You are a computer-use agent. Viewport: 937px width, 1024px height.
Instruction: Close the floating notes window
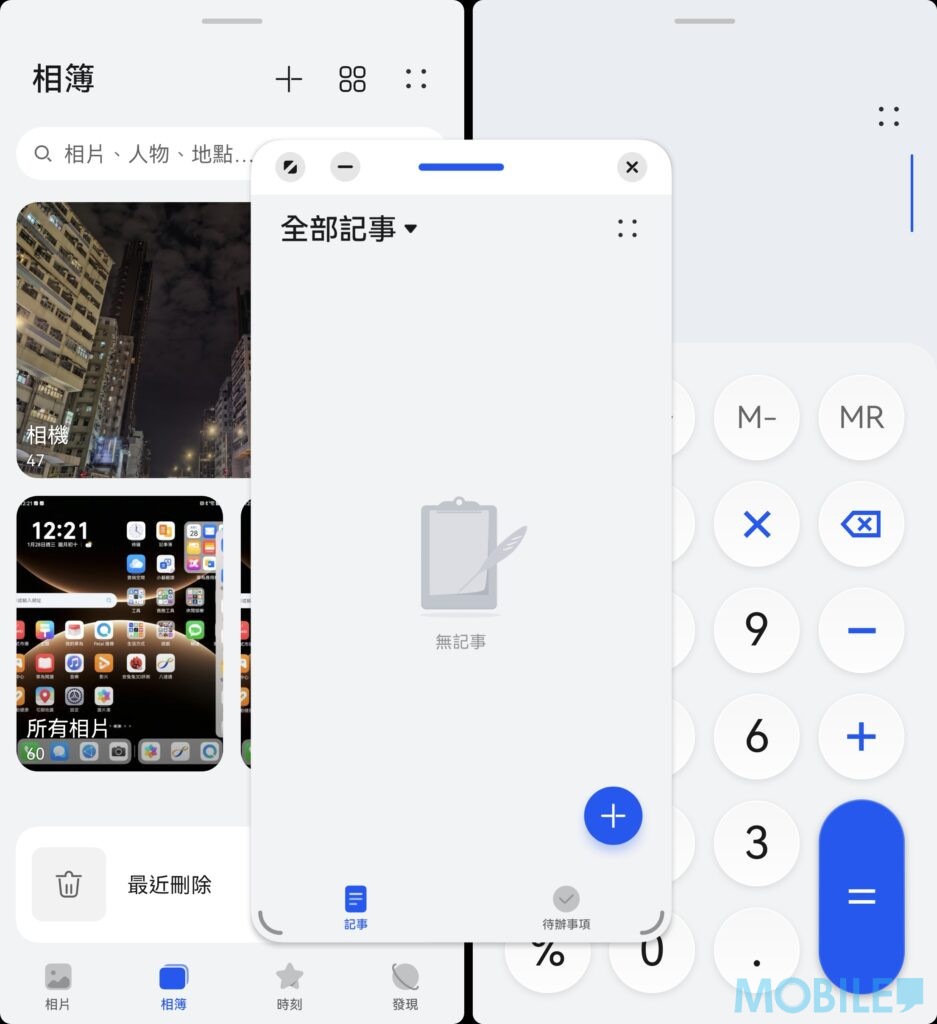(631, 167)
